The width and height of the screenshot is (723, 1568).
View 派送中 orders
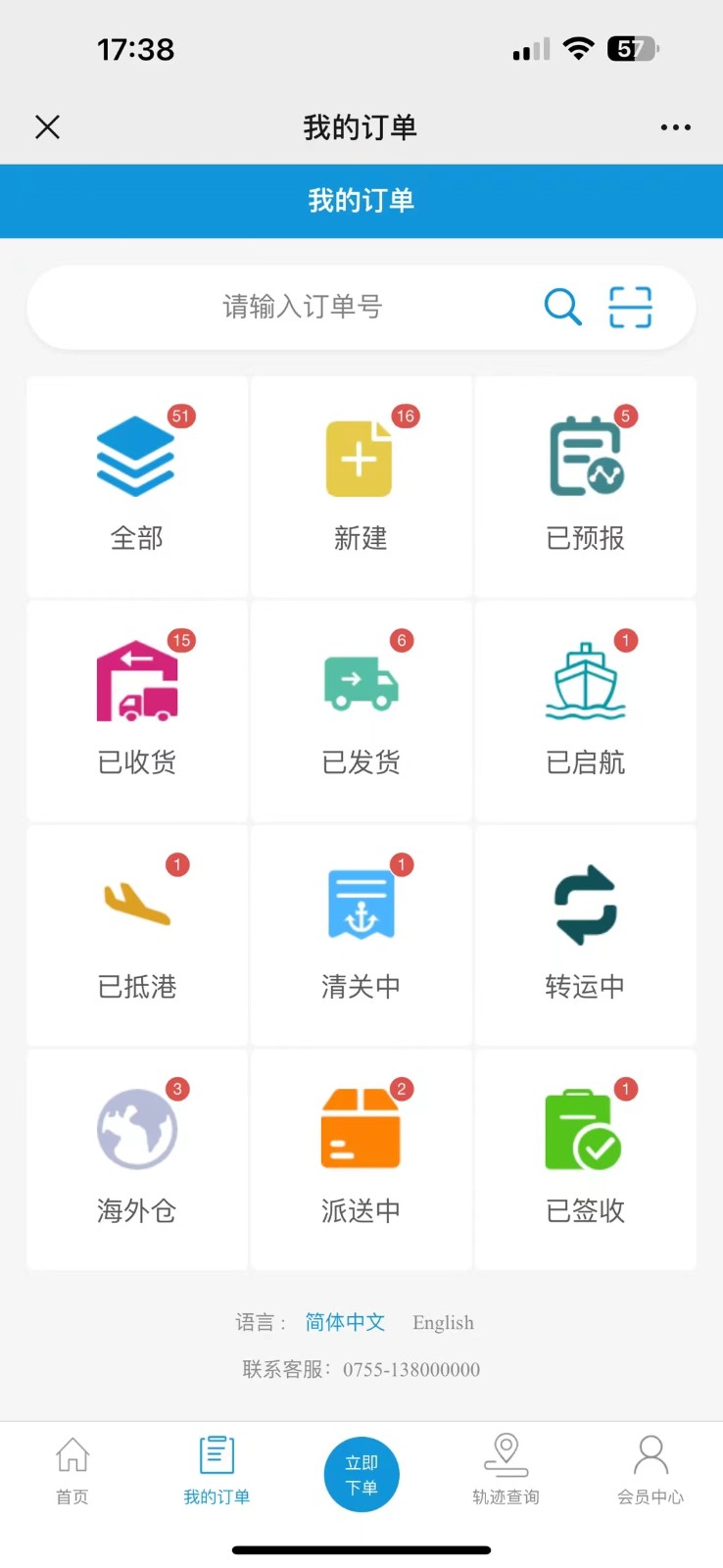click(361, 1159)
